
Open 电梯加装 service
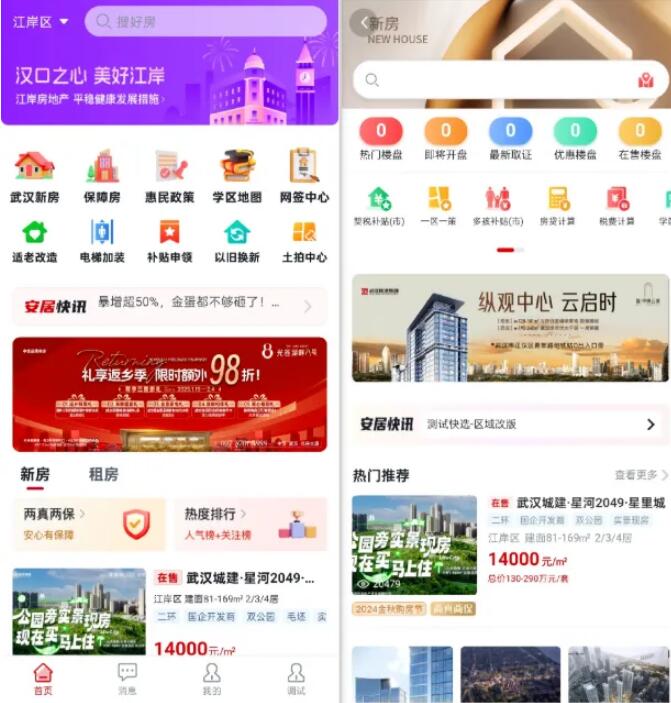tap(102, 241)
